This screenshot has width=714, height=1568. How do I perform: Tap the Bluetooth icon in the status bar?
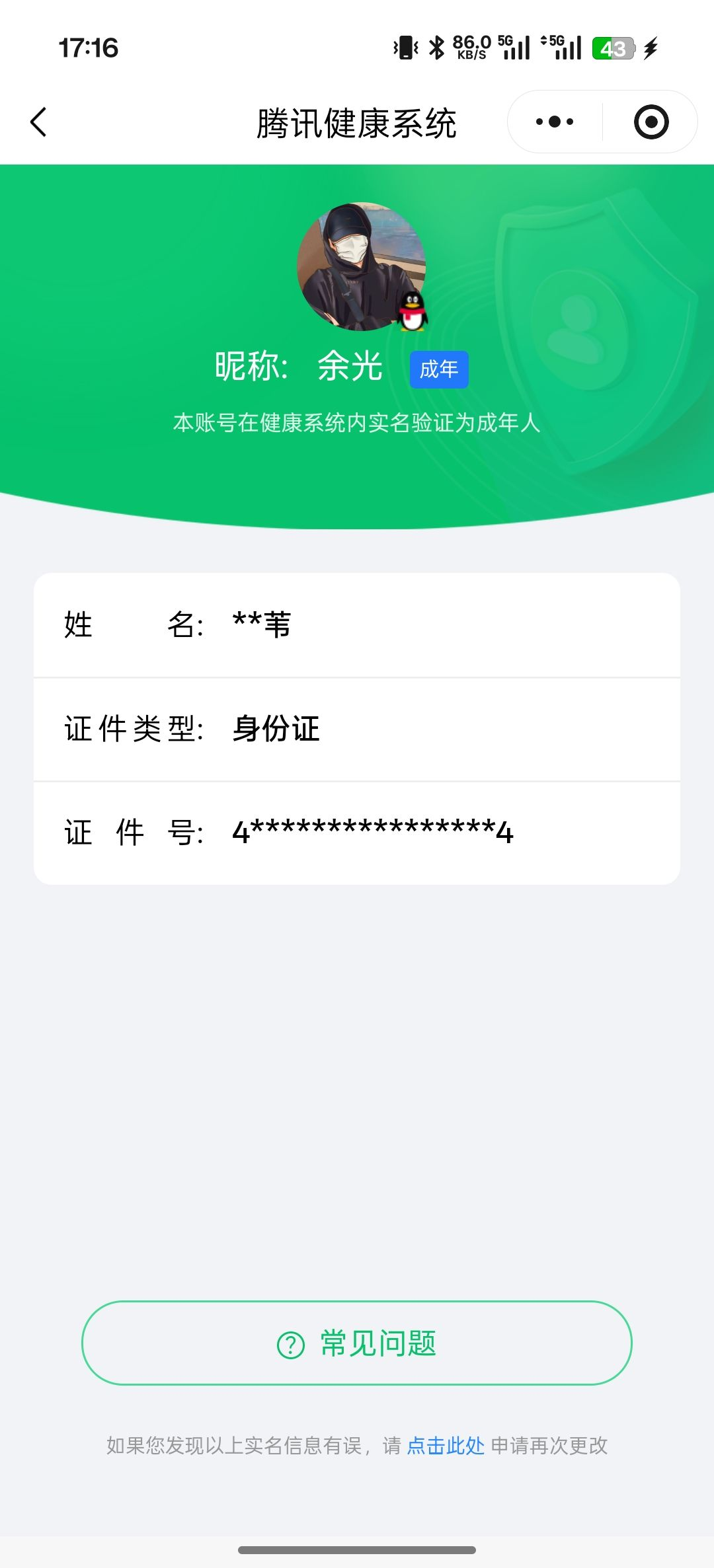pos(434,47)
